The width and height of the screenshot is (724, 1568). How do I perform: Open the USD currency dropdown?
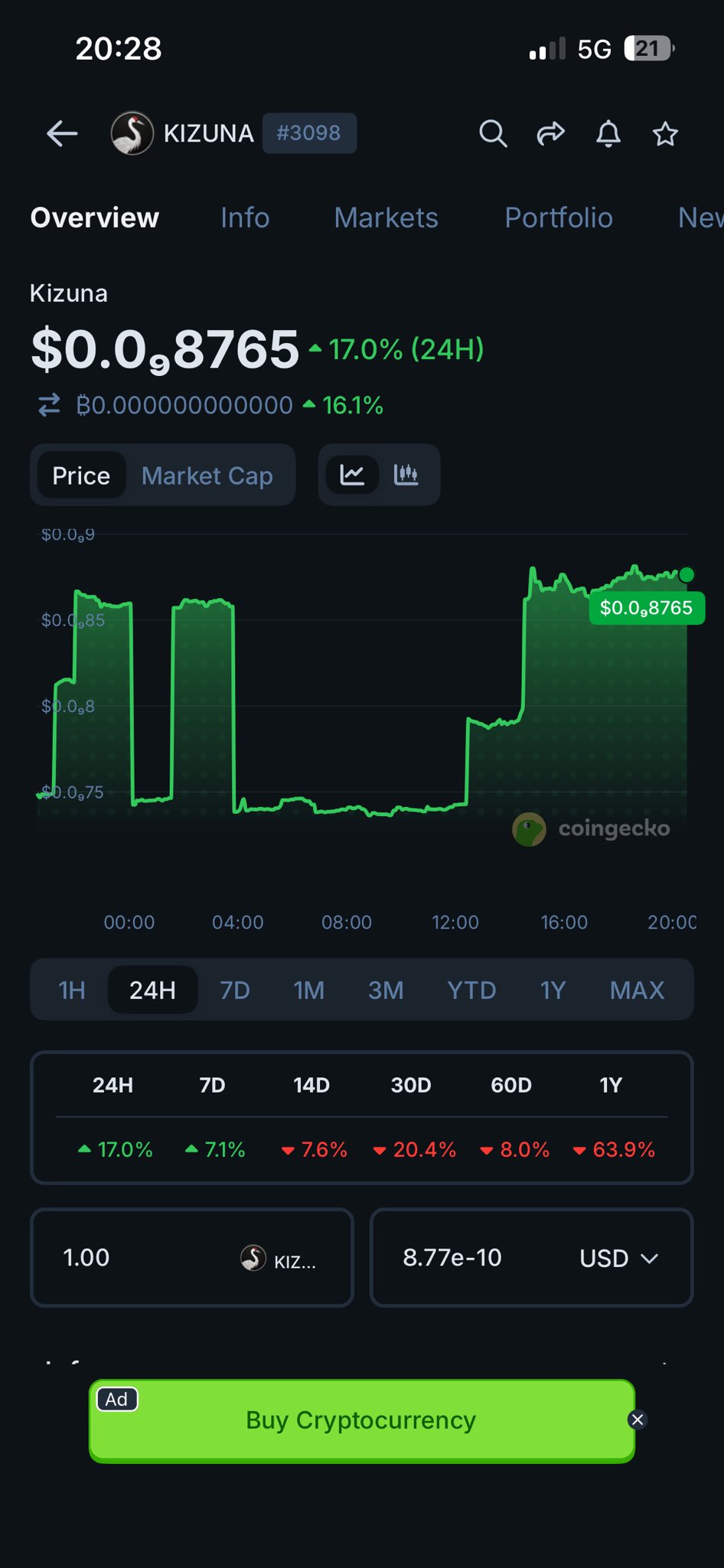click(x=618, y=1258)
